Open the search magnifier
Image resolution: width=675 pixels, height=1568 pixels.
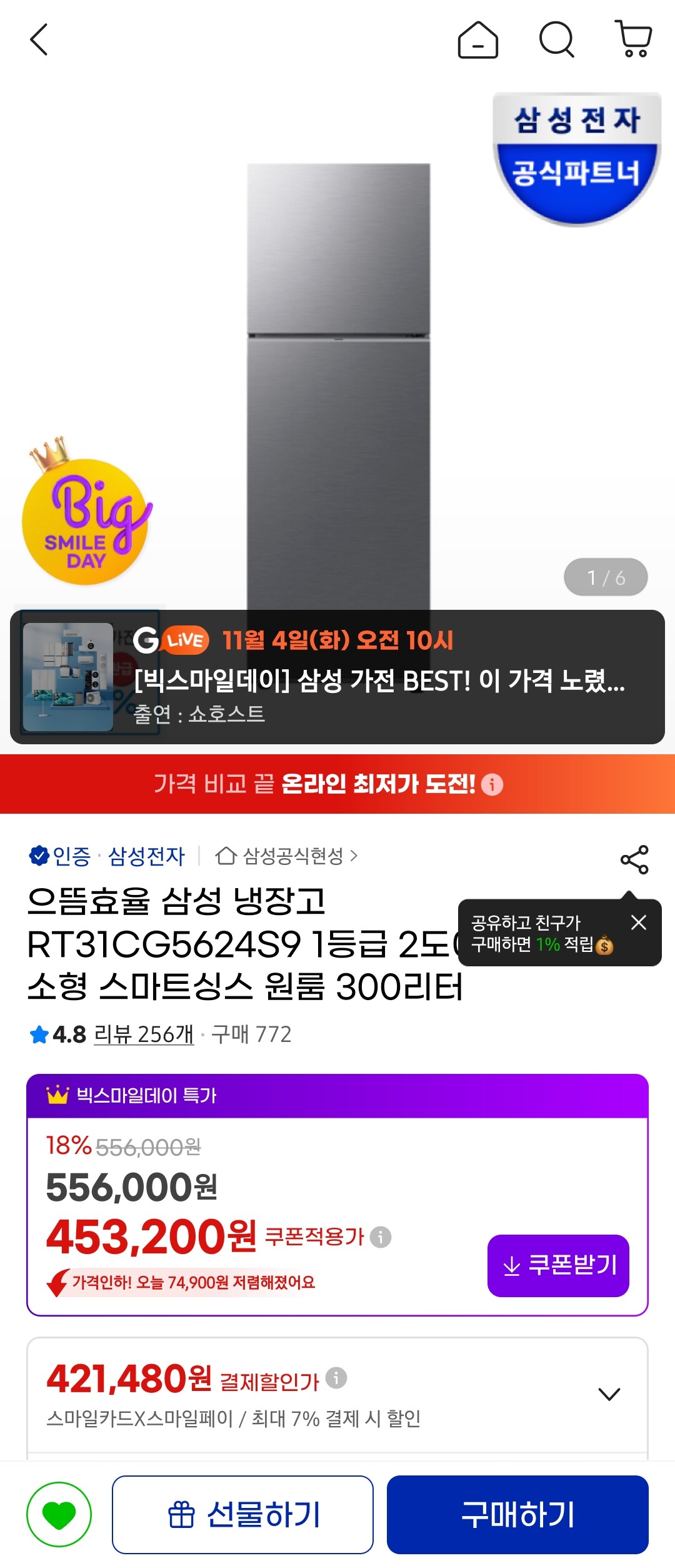point(556,40)
